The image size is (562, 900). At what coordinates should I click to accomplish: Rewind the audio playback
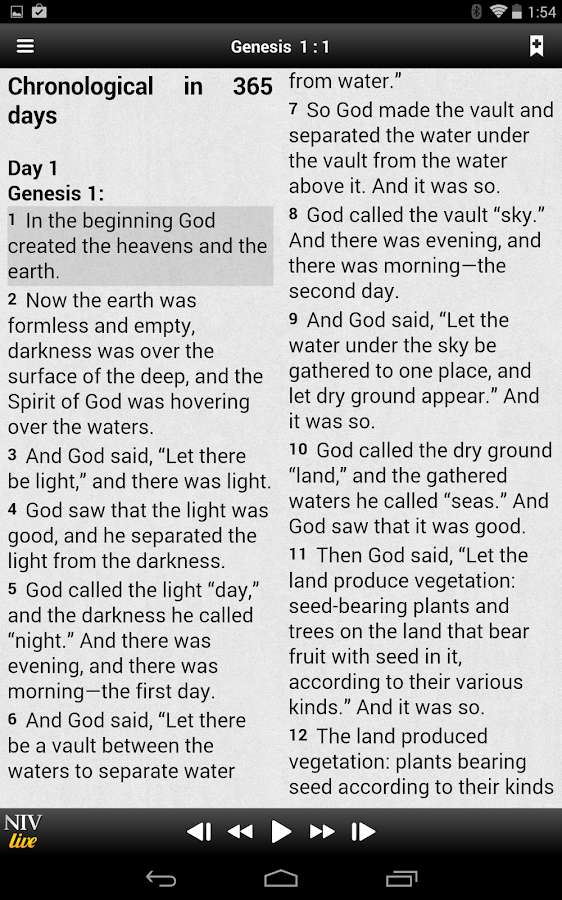coord(241,831)
